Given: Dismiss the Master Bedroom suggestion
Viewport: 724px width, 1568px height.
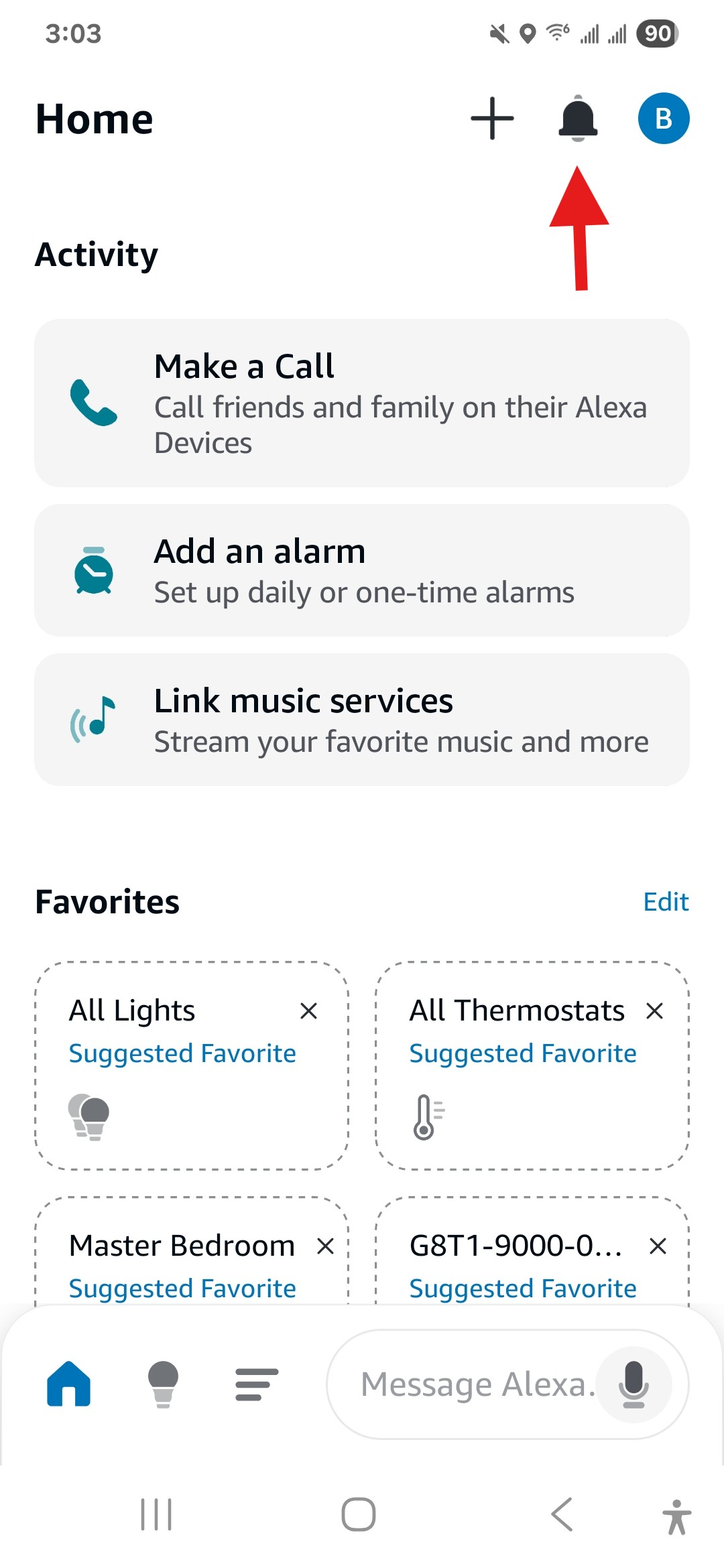Looking at the screenshot, I should (x=325, y=1246).
